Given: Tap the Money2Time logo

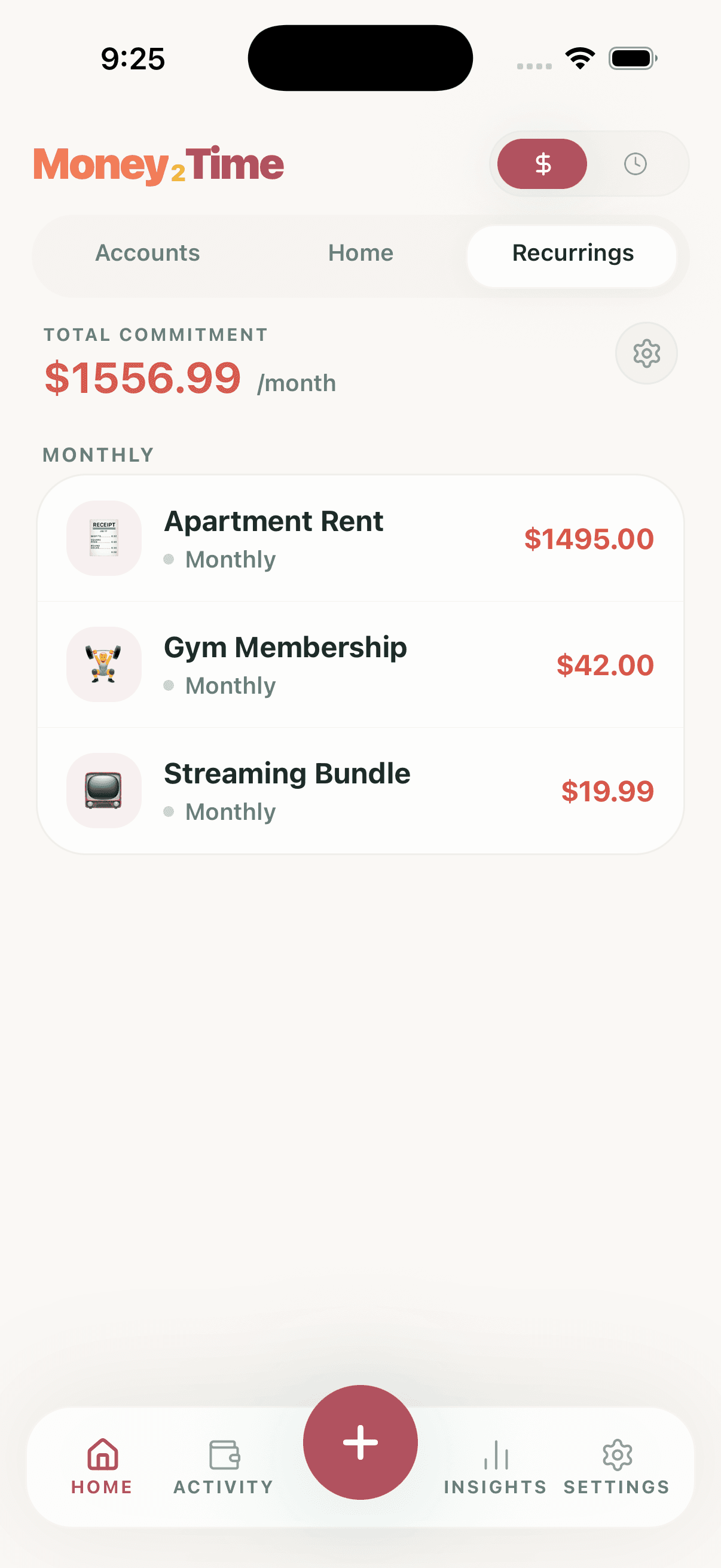Looking at the screenshot, I should [x=158, y=164].
